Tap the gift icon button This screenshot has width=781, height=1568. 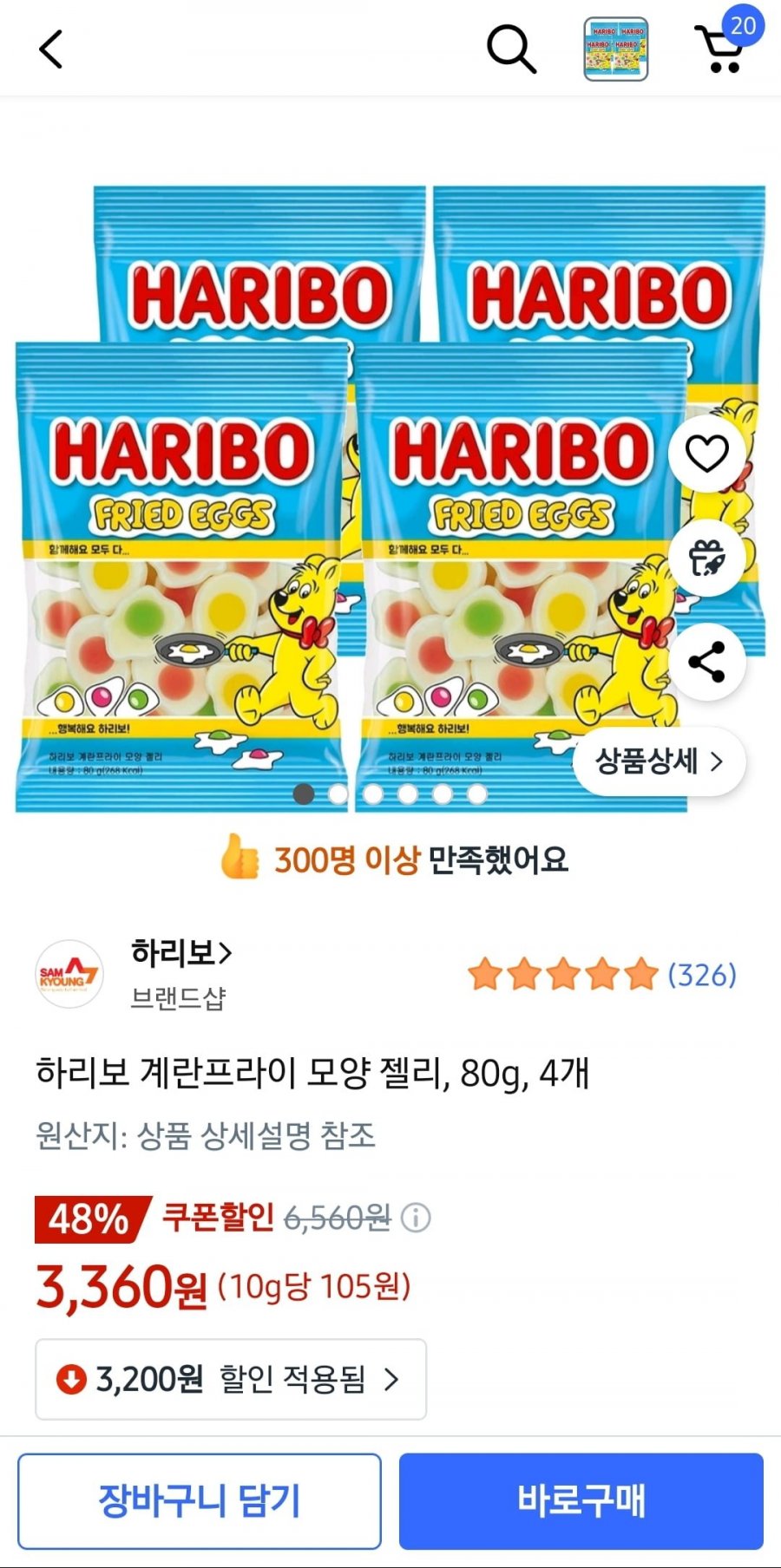pyautogui.click(x=706, y=558)
